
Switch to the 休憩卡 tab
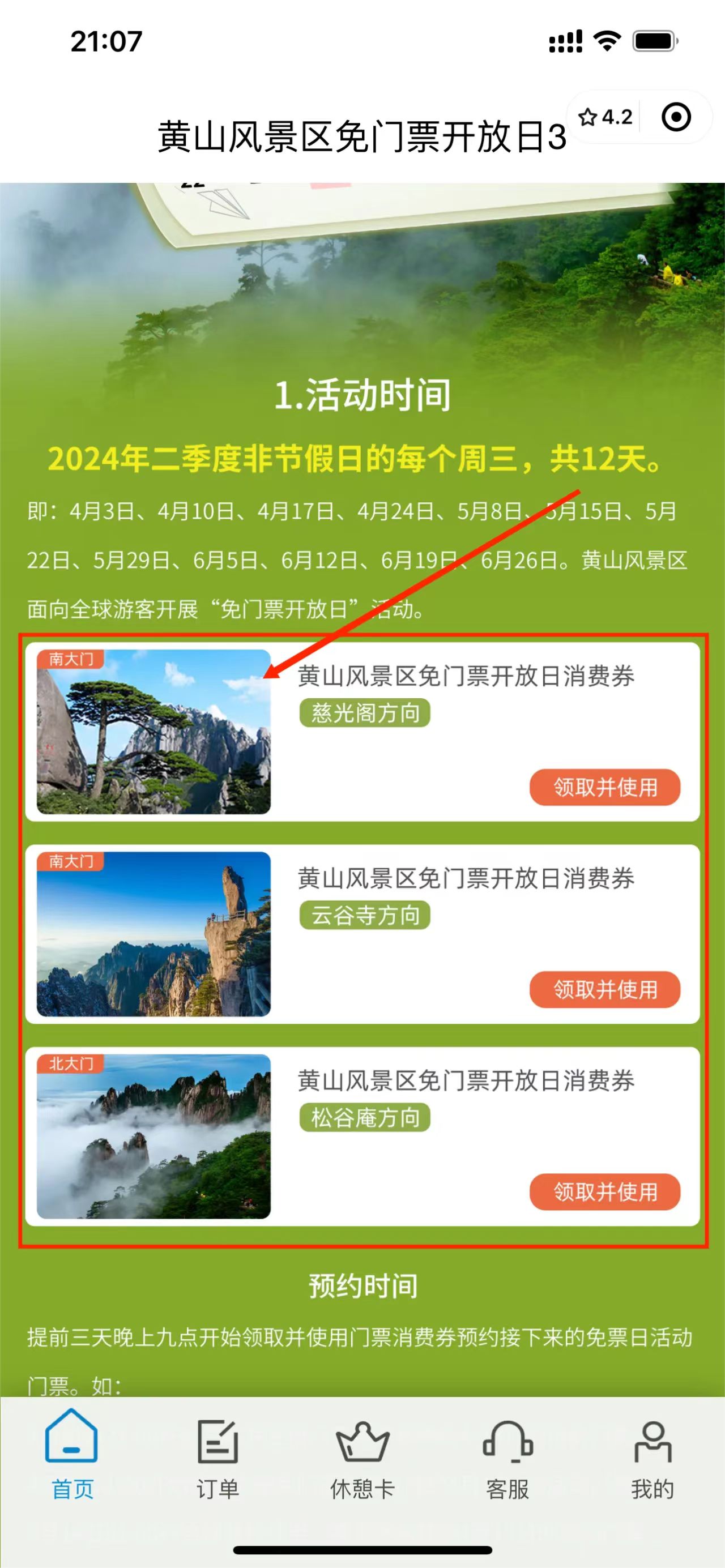point(362,1456)
